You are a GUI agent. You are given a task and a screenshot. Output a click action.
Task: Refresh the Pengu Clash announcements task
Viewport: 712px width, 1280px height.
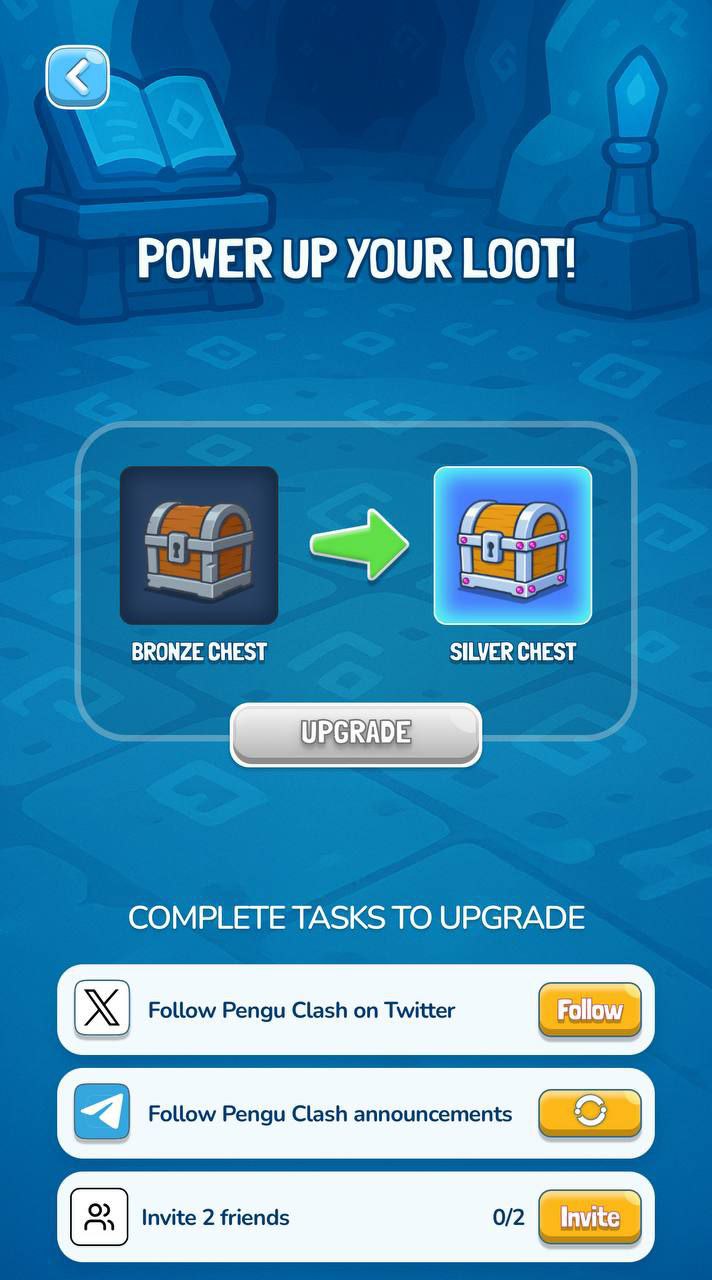(589, 1113)
